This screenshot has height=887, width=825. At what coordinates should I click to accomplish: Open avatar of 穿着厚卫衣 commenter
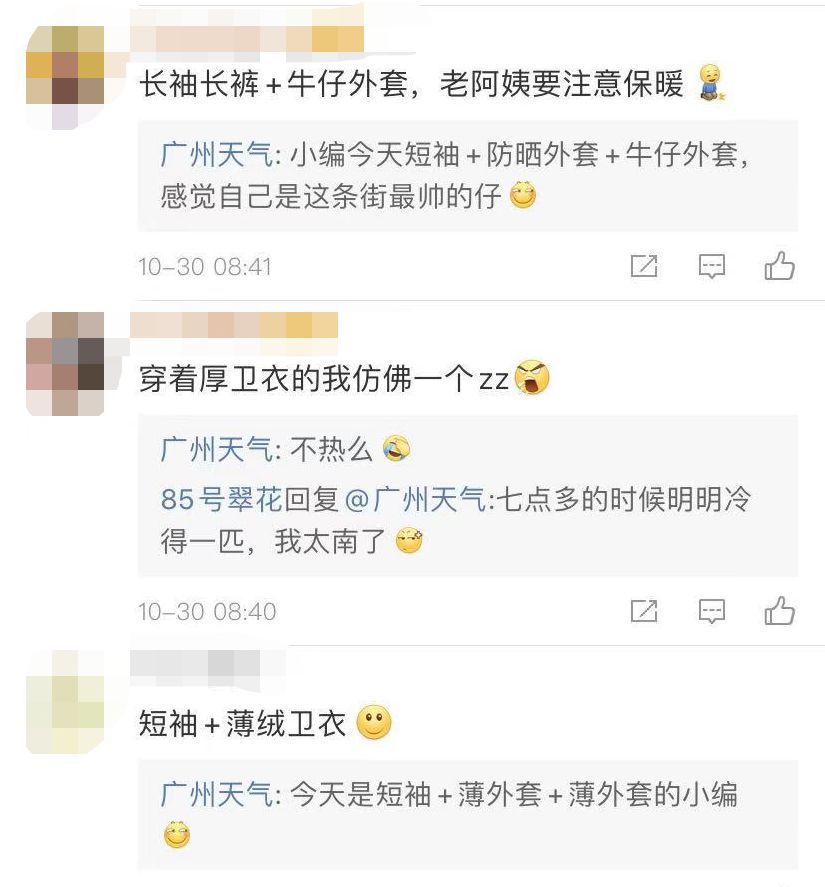65,364
